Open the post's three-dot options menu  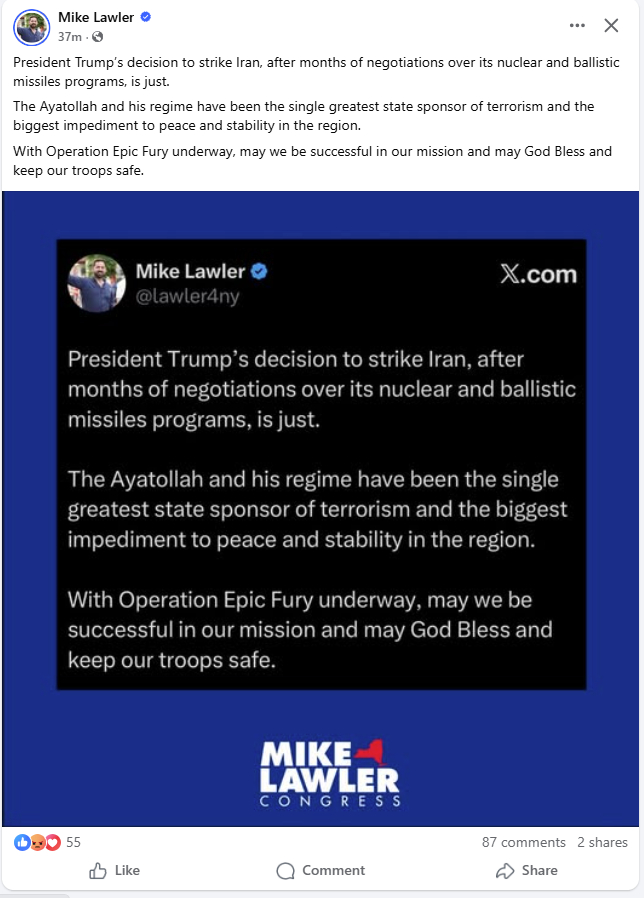(577, 25)
